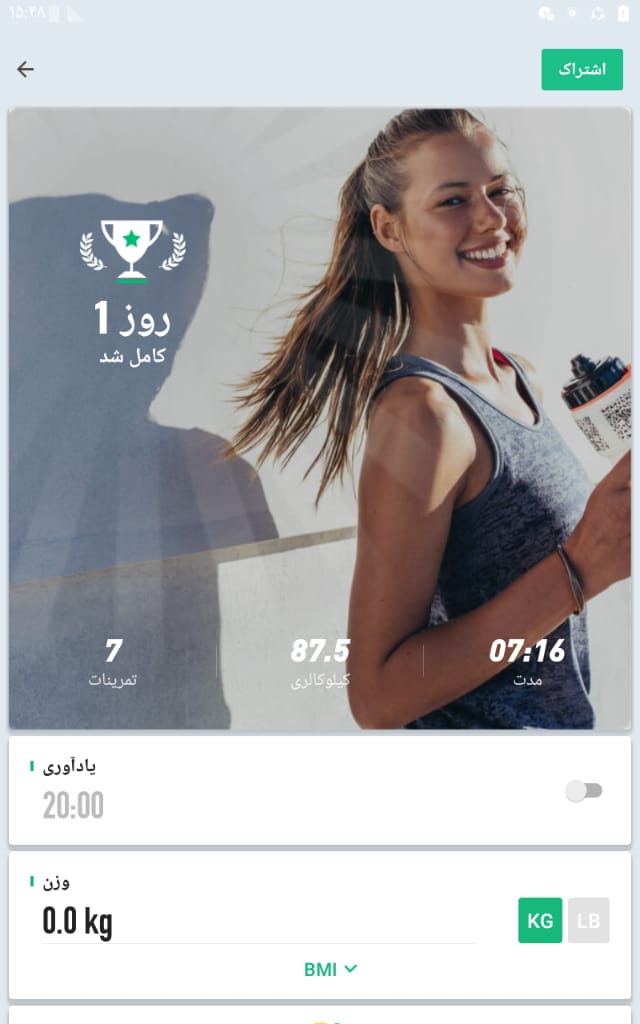This screenshot has height=1024, width=640.
Task: Switch weight unit to LB
Action: click(x=588, y=921)
